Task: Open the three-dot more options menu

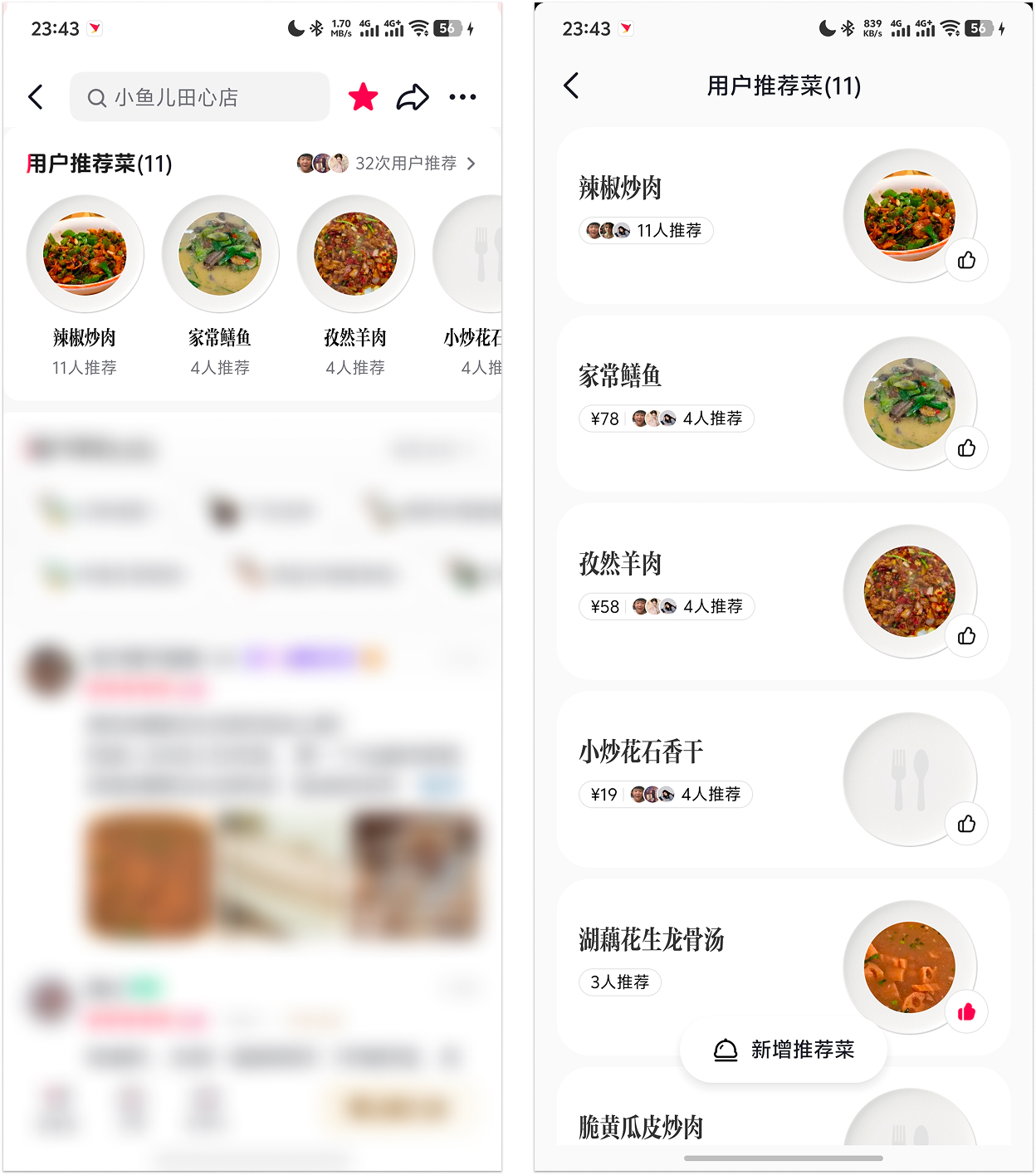Action: (x=463, y=96)
